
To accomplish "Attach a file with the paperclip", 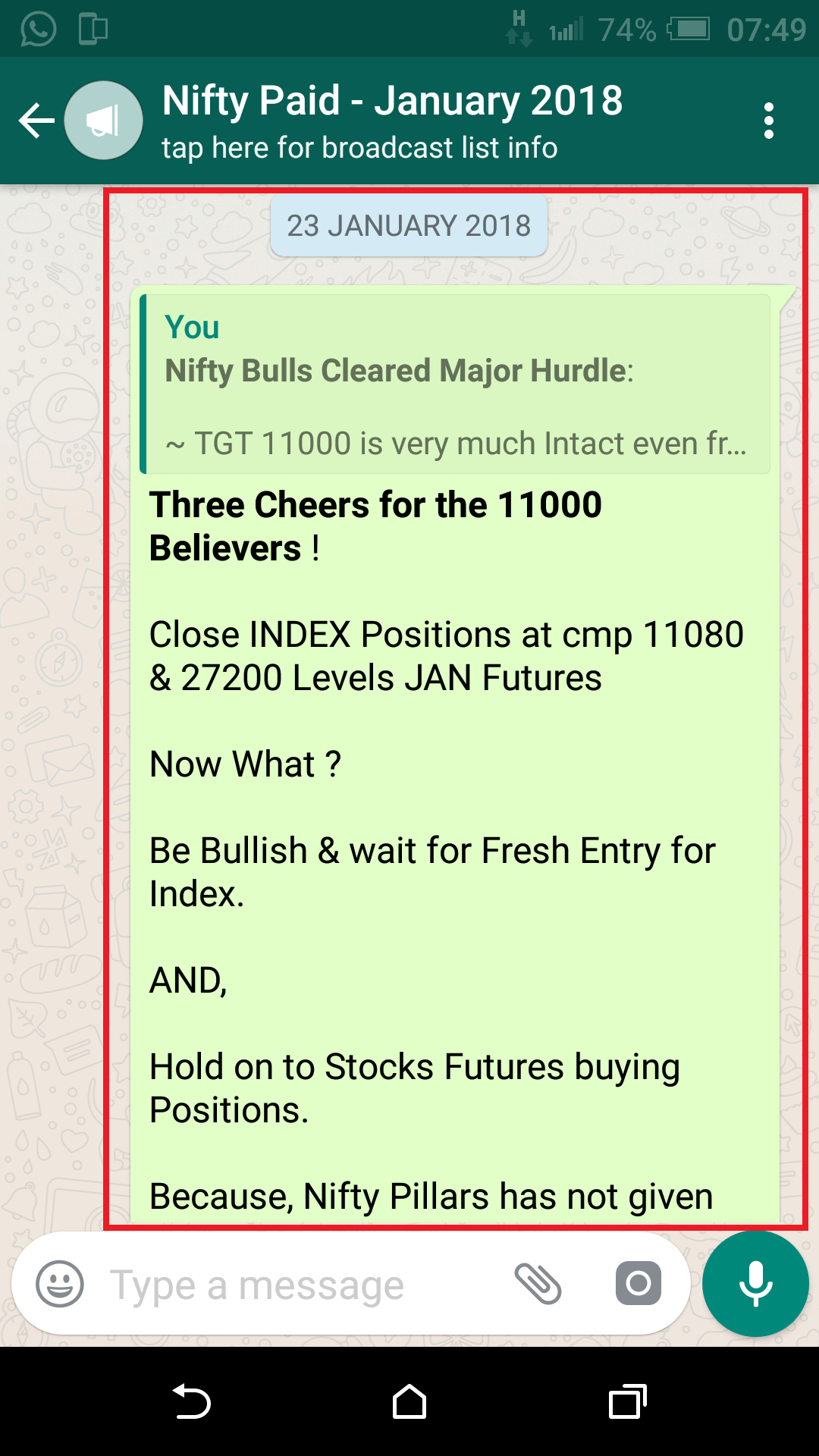I will tap(538, 1284).
